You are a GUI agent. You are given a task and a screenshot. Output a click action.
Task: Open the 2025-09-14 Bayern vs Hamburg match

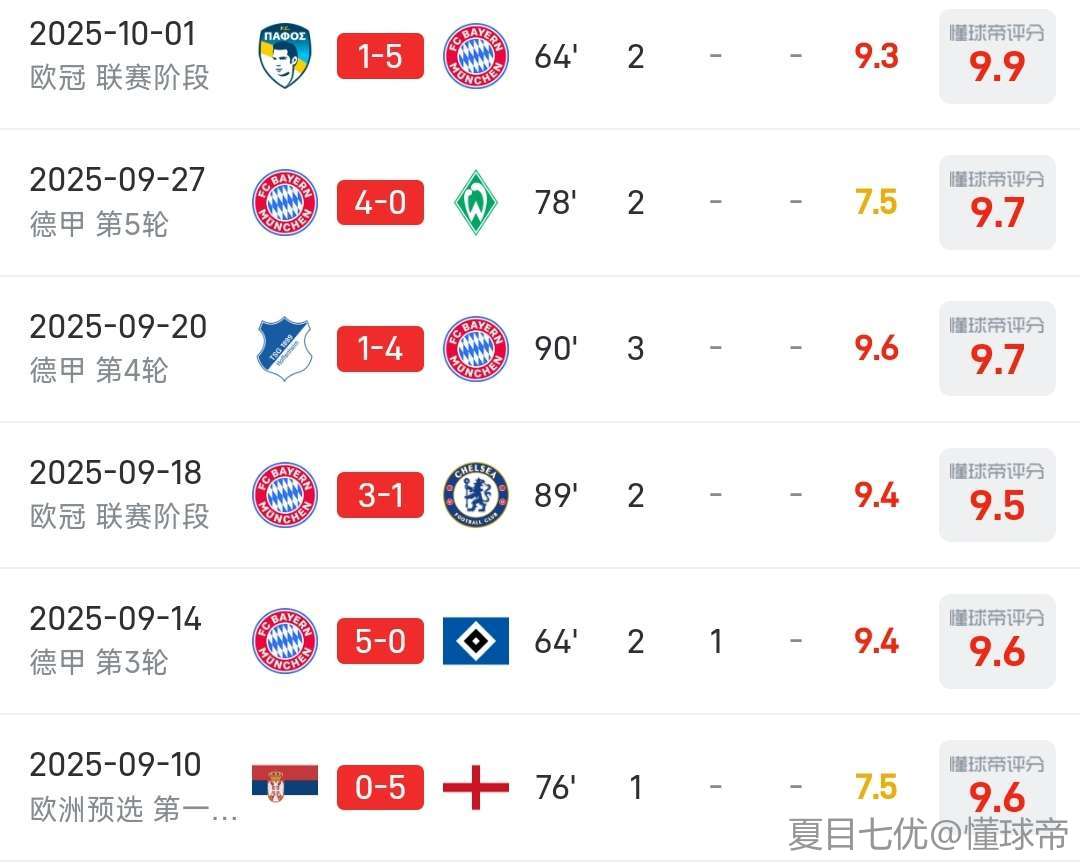pos(380,641)
